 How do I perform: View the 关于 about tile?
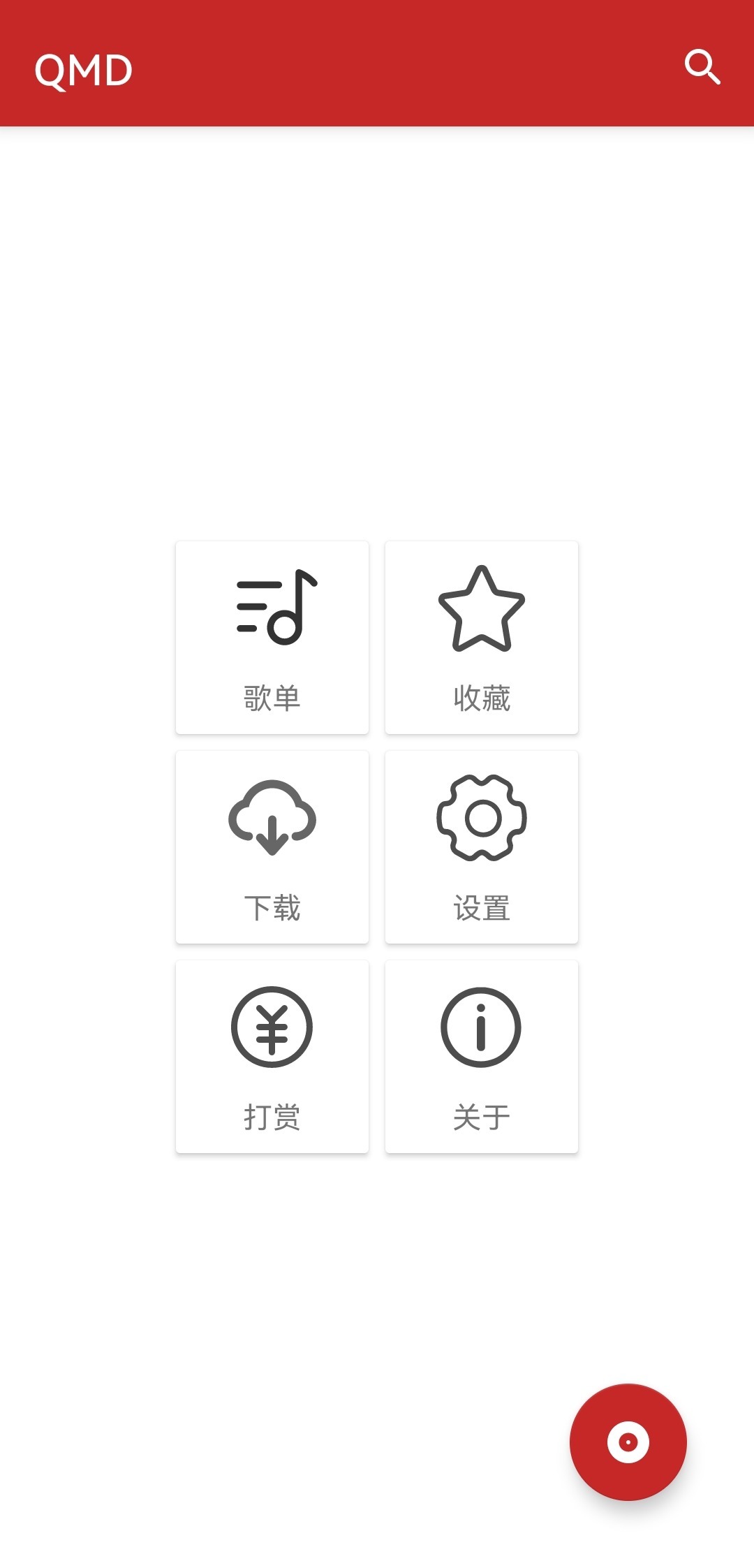pyautogui.click(x=482, y=1056)
